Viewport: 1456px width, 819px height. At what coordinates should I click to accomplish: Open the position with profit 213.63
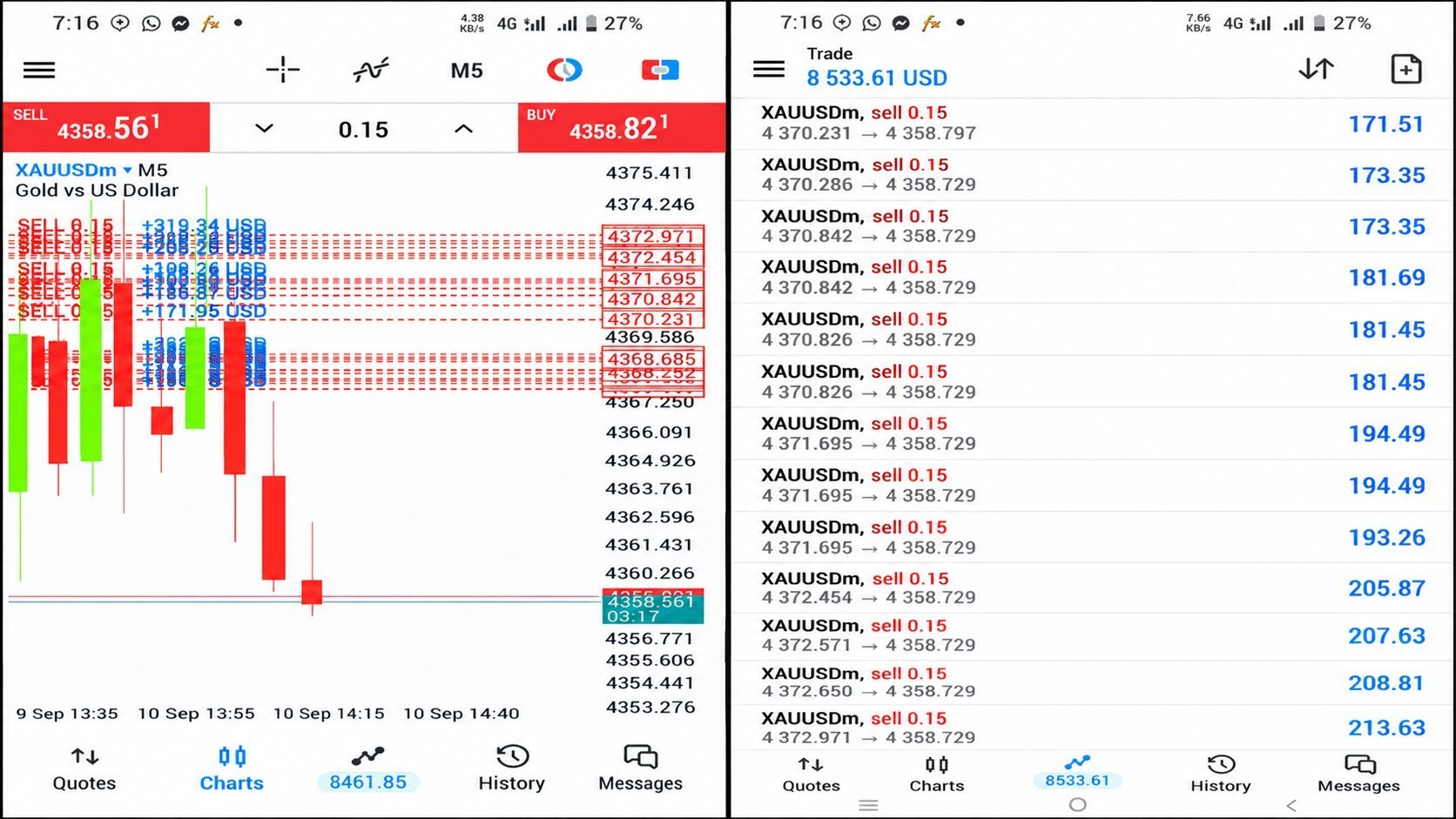pyautogui.click(x=1092, y=728)
